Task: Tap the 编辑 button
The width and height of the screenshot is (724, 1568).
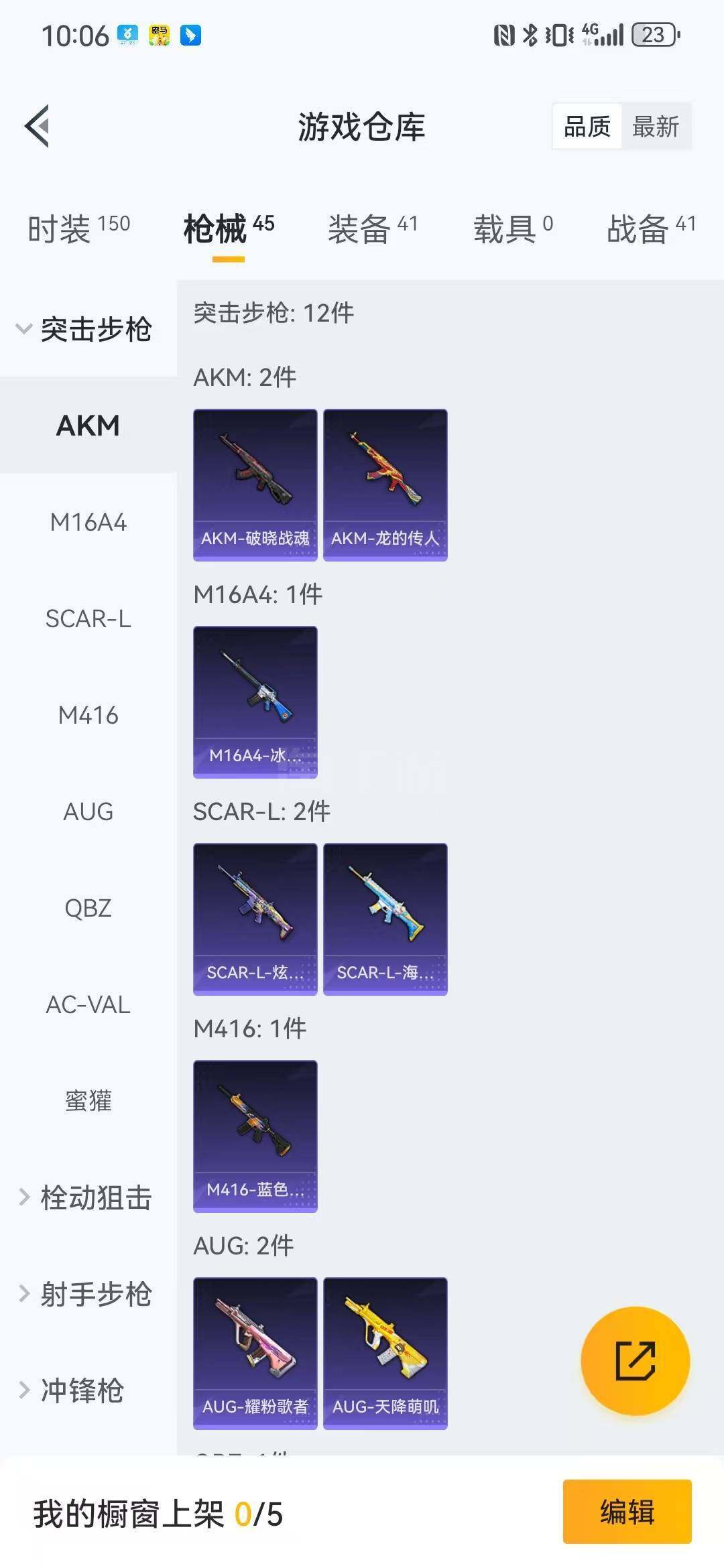Action: tap(627, 1512)
